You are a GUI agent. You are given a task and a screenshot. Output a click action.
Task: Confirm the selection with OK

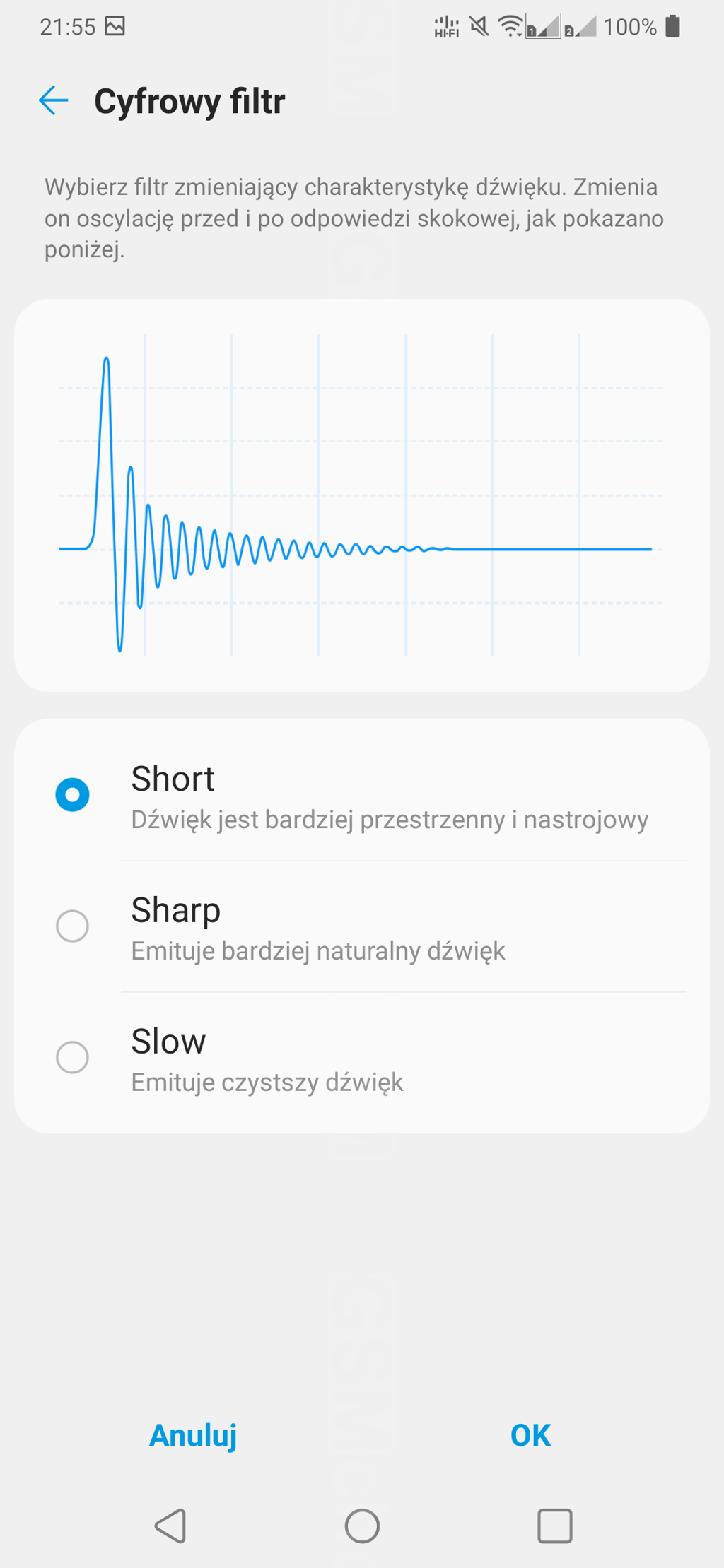(531, 1435)
